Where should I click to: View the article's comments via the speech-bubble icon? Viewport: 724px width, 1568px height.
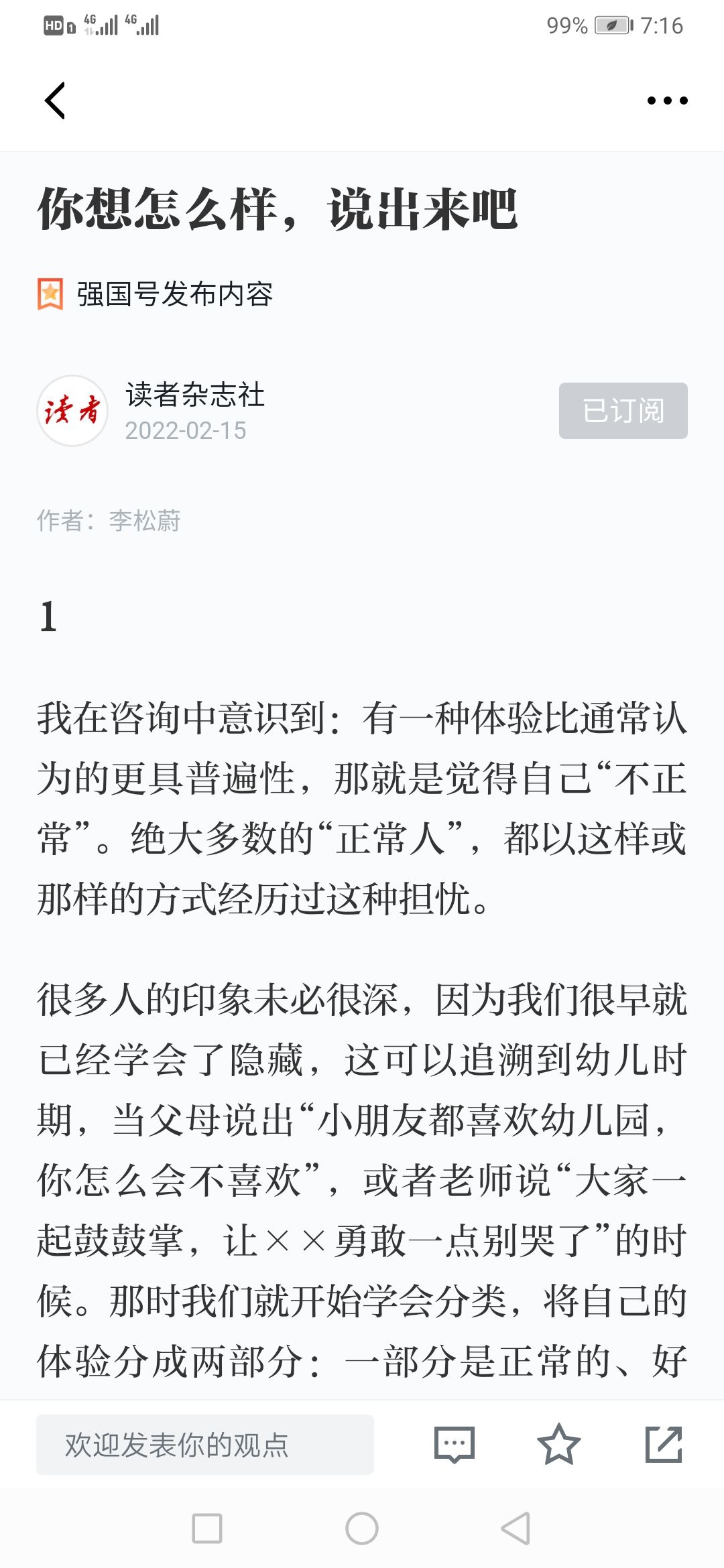pos(455,1444)
